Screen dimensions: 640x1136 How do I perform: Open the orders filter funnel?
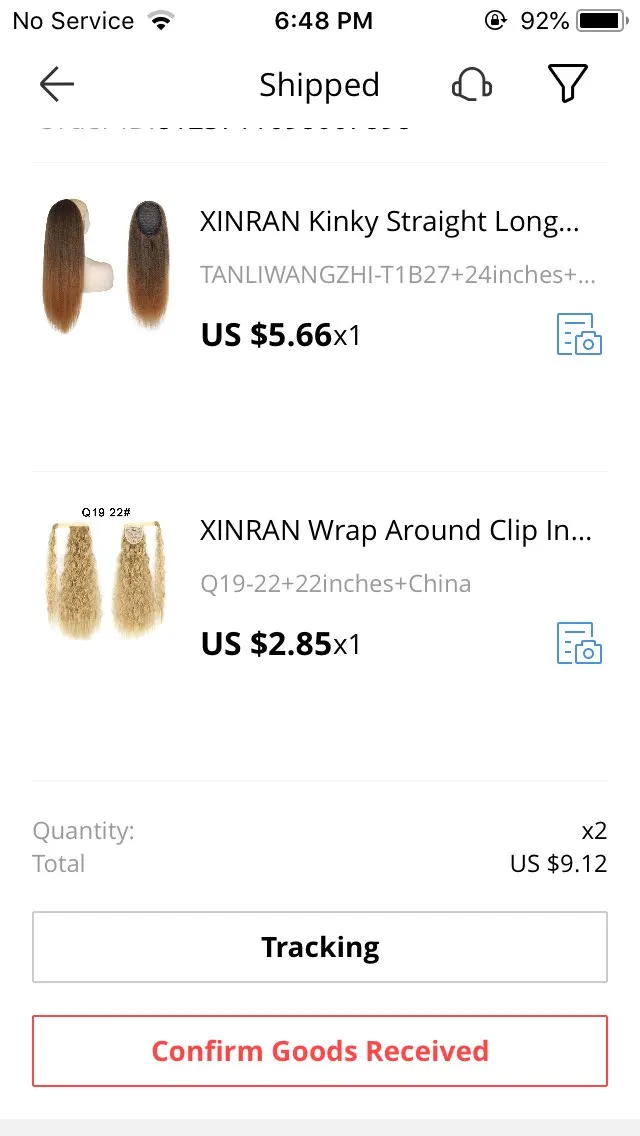(567, 85)
